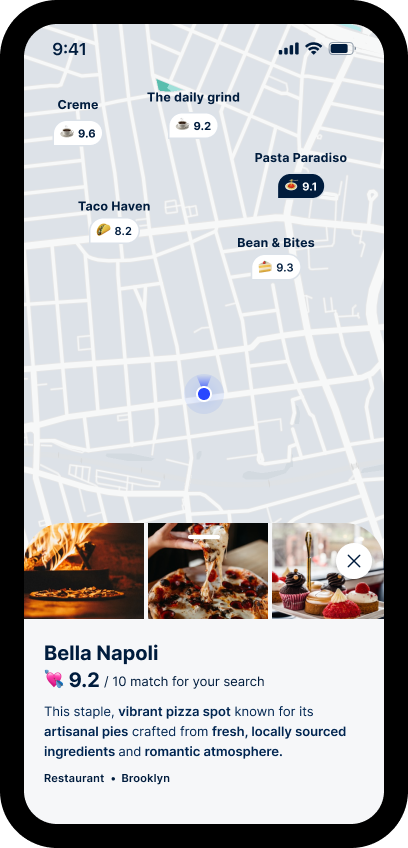
Task: Open the cupcakes photo
Action: click(x=328, y=571)
